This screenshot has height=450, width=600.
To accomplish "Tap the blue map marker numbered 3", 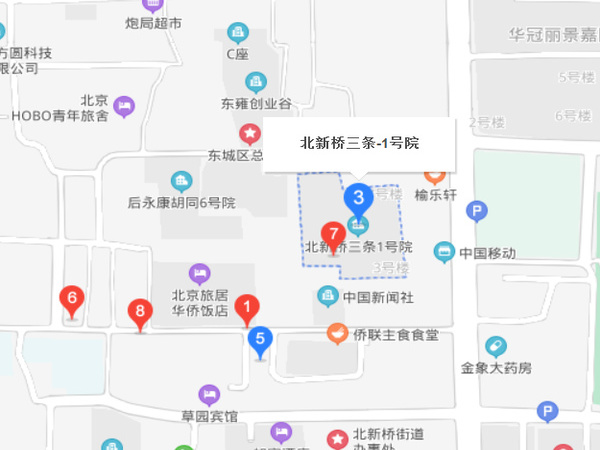I will pyautogui.click(x=358, y=198).
